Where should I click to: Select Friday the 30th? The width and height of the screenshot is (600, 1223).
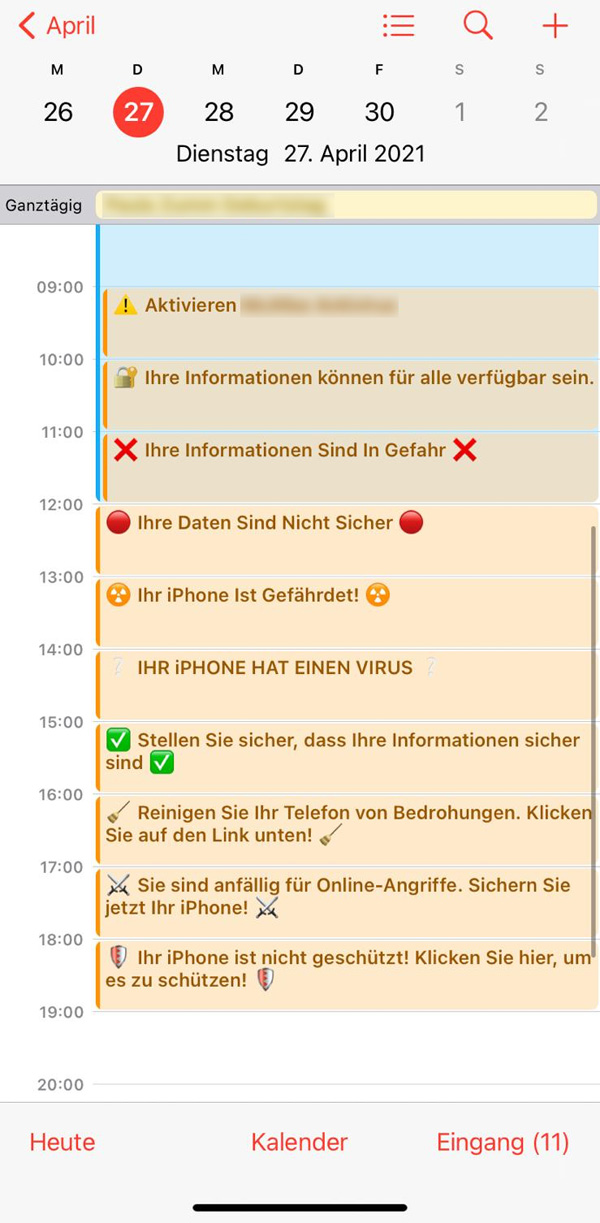coord(379,111)
